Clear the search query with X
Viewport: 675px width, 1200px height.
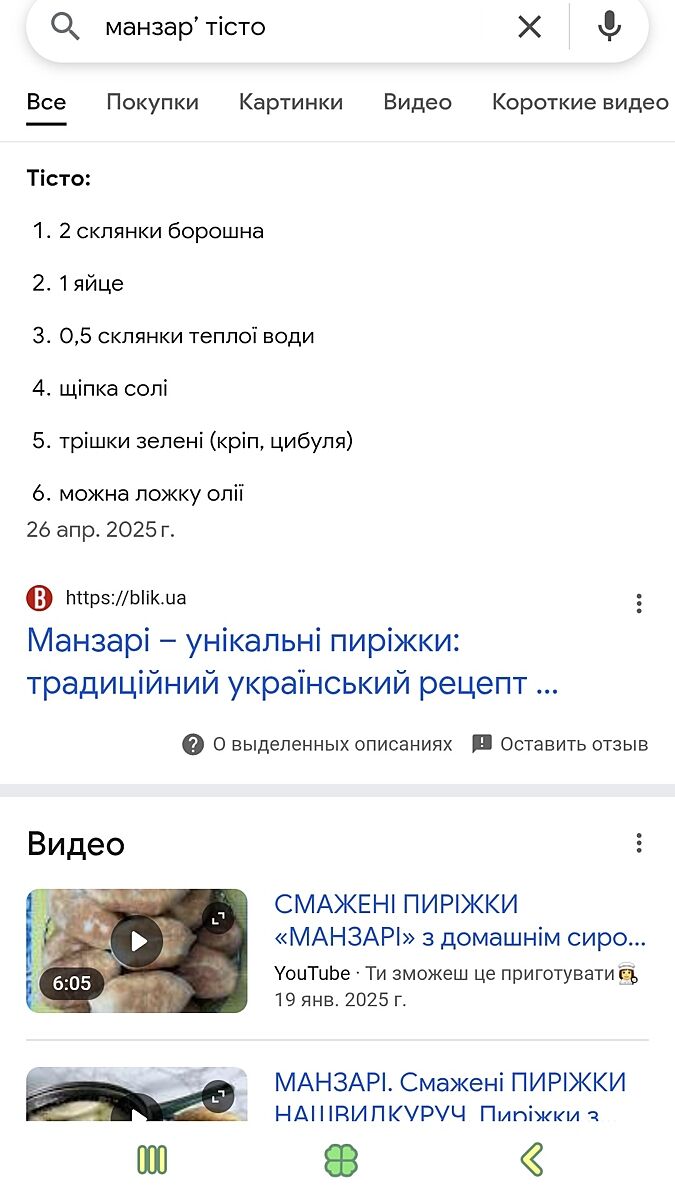pos(530,27)
